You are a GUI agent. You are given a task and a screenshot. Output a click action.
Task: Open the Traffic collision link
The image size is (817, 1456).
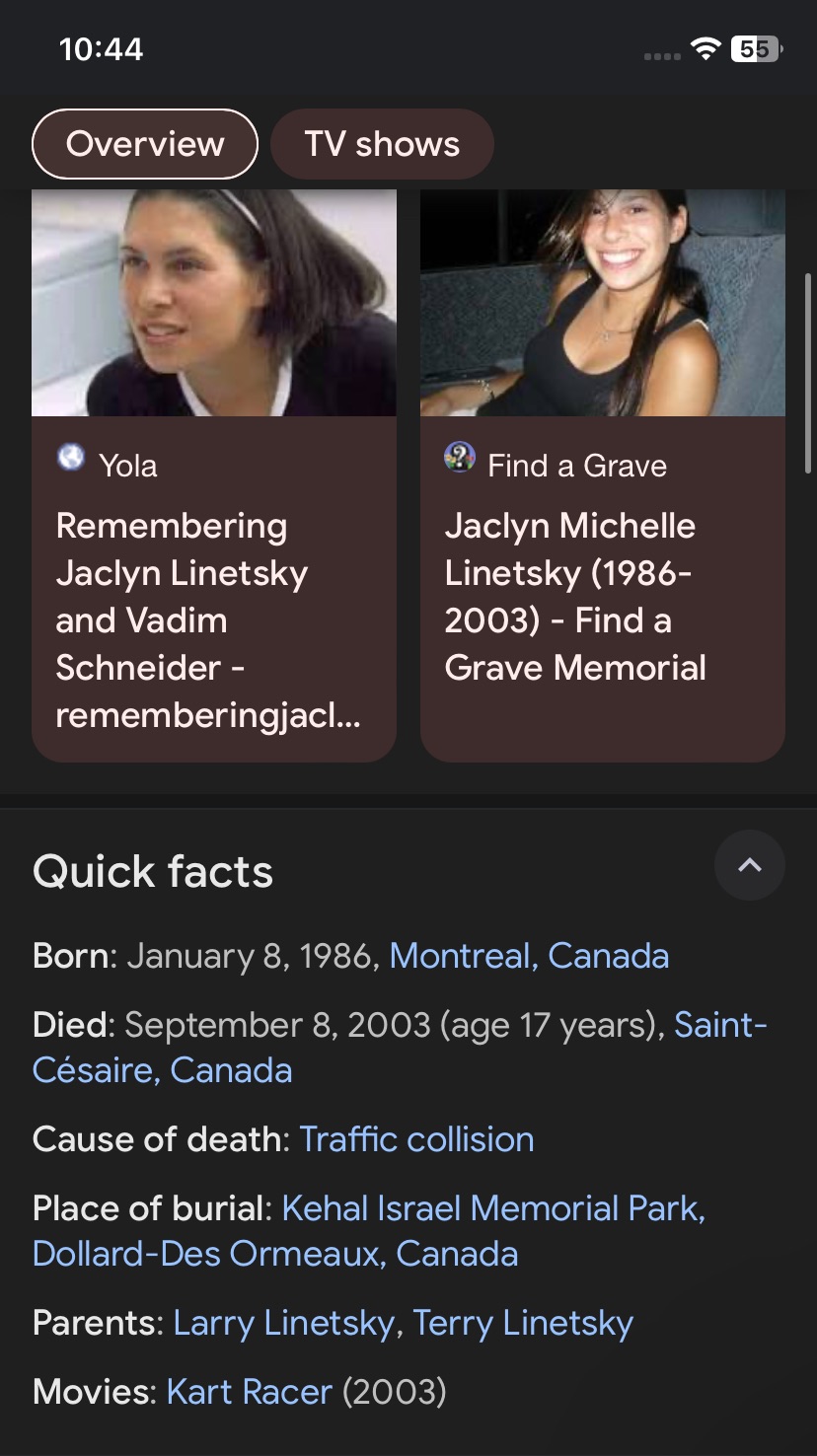416,1139
